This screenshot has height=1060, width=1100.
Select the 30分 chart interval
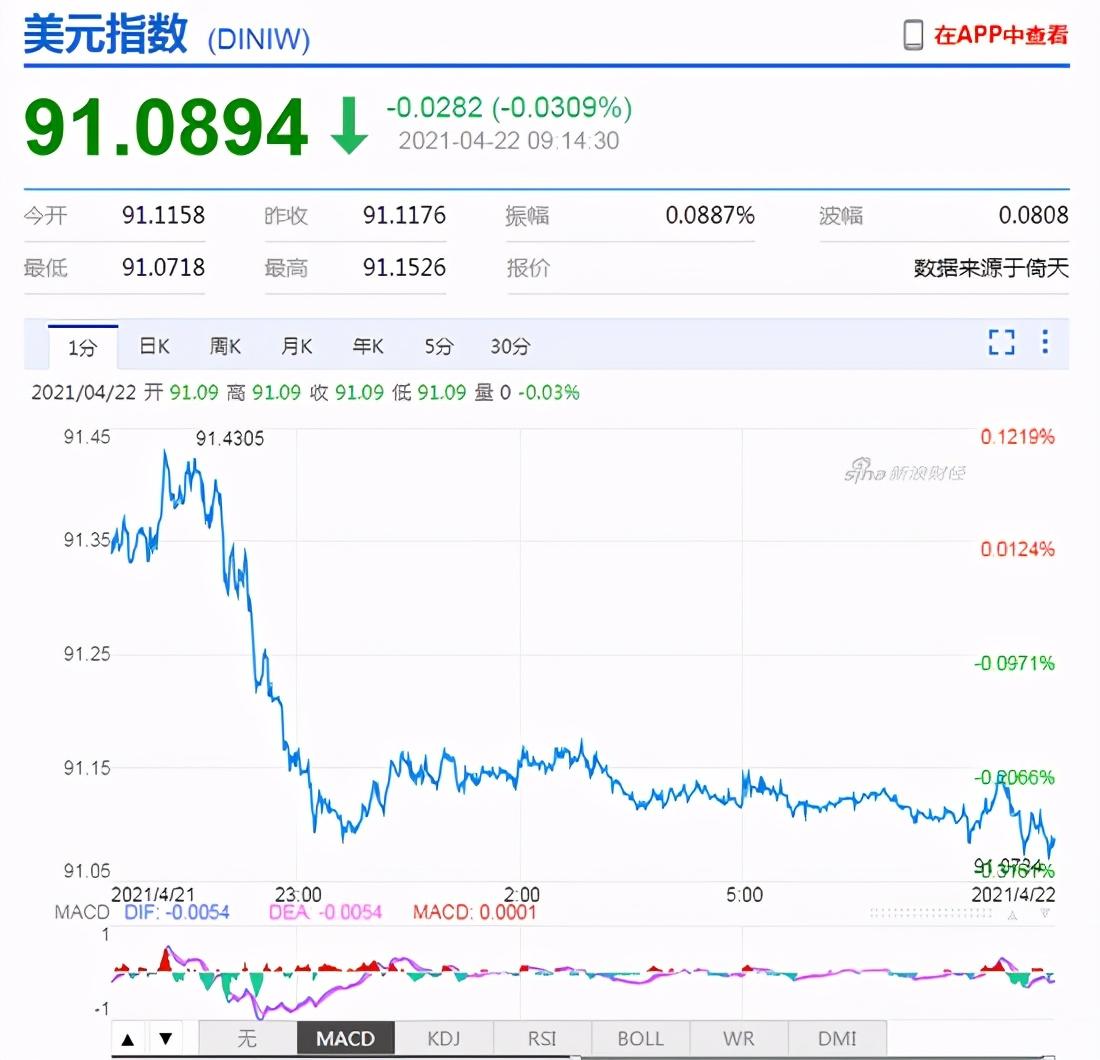click(510, 347)
